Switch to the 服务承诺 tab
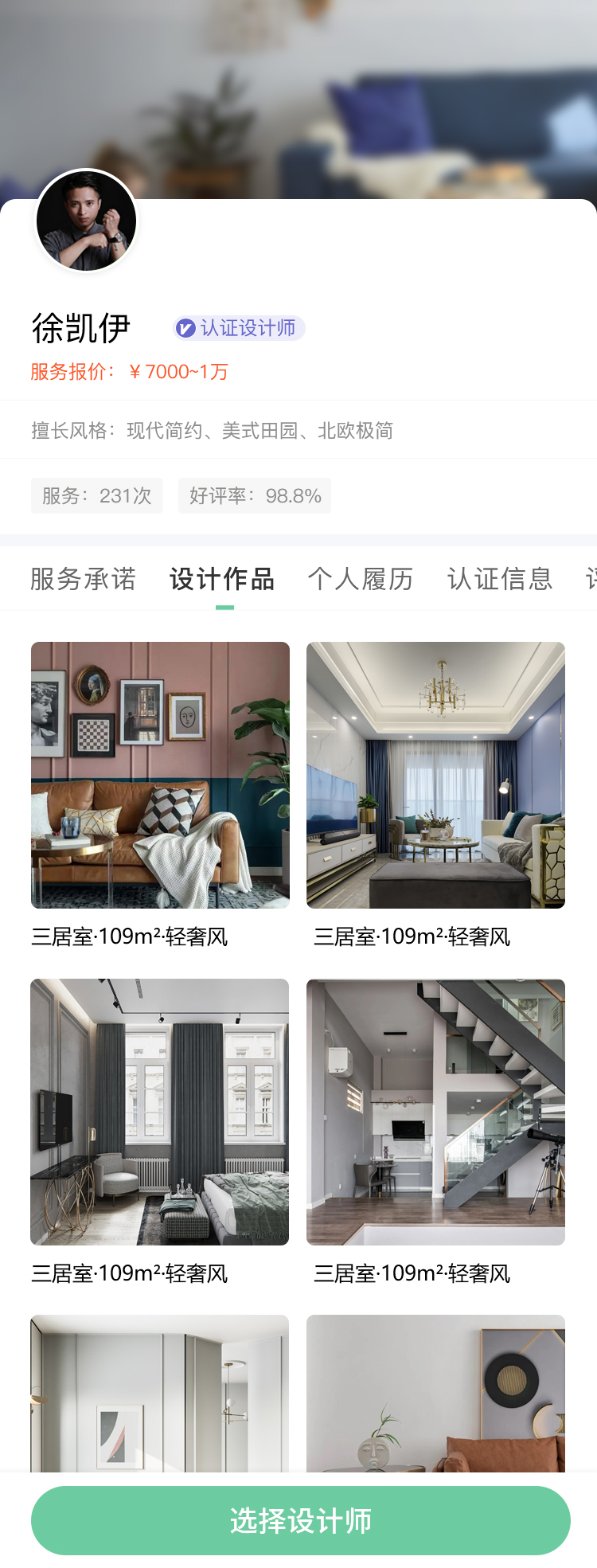The width and height of the screenshot is (597, 1568). click(83, 579)
